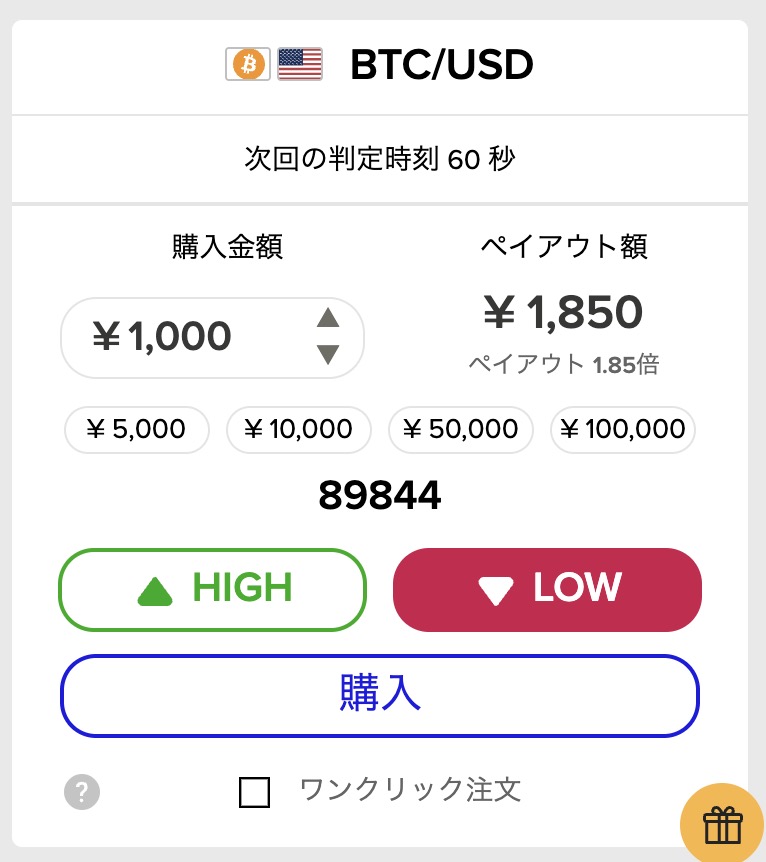The image size is (766, 862).
Task: Choose the ¥50,000 quick amount
Action: (x=460, y=429)
